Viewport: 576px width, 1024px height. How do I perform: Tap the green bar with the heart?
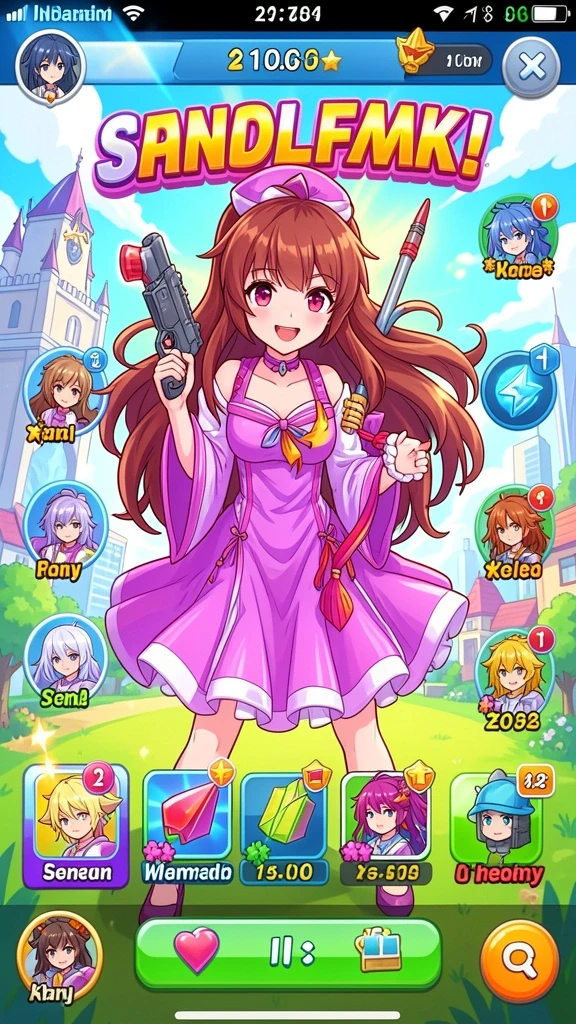click(288, 954)
